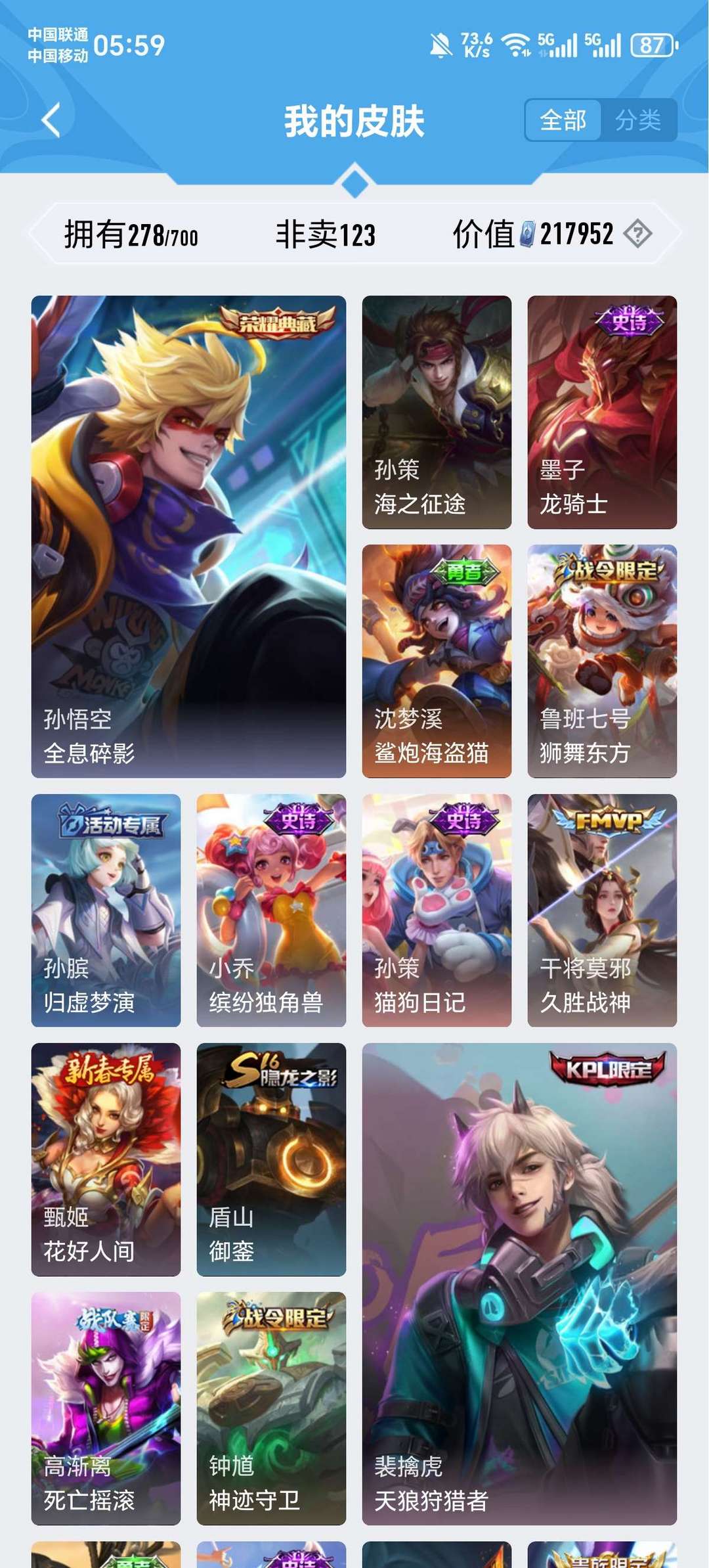
Task: Select the 高渐离 死亡摇滚 skin
Action: (106, 1408)
